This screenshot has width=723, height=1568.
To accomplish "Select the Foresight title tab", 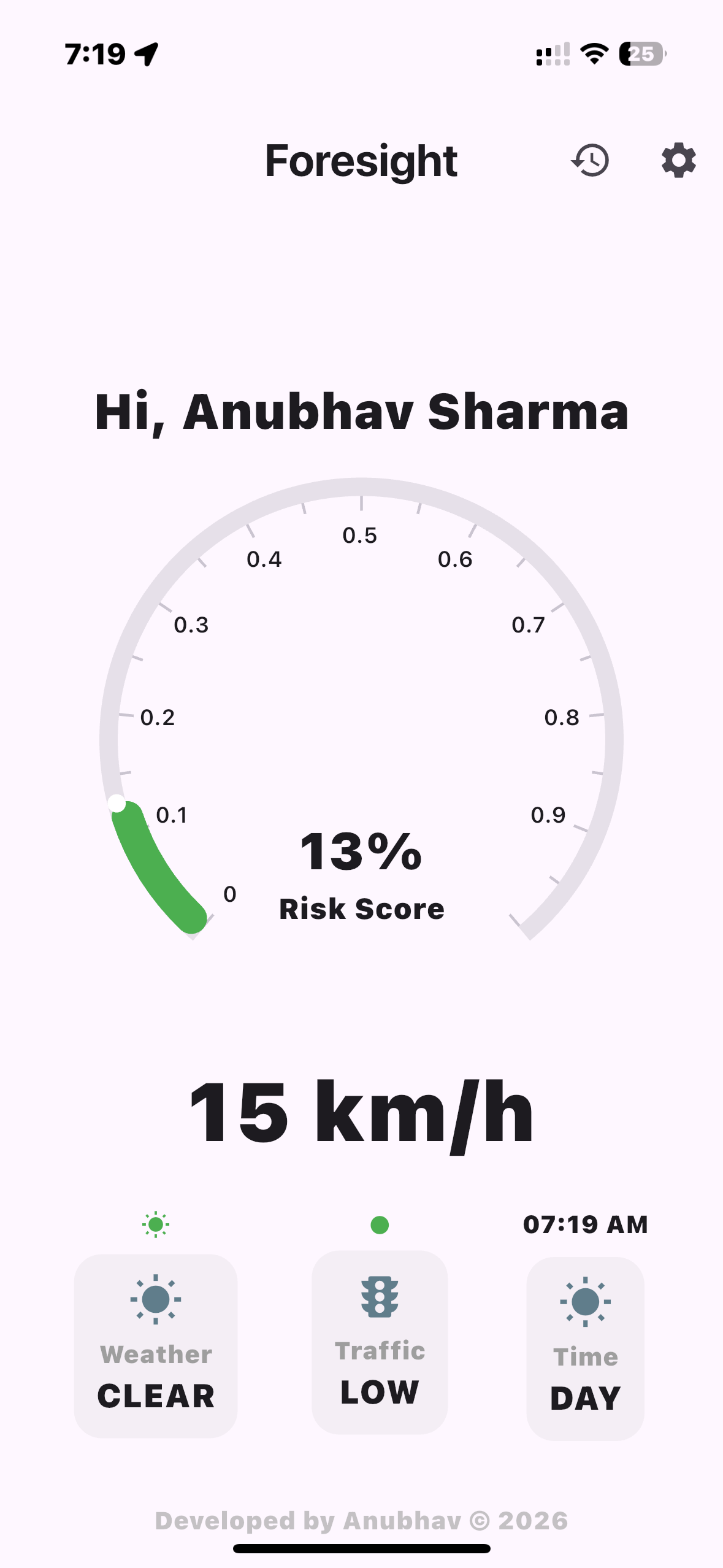I will click(x=361, y=161).
